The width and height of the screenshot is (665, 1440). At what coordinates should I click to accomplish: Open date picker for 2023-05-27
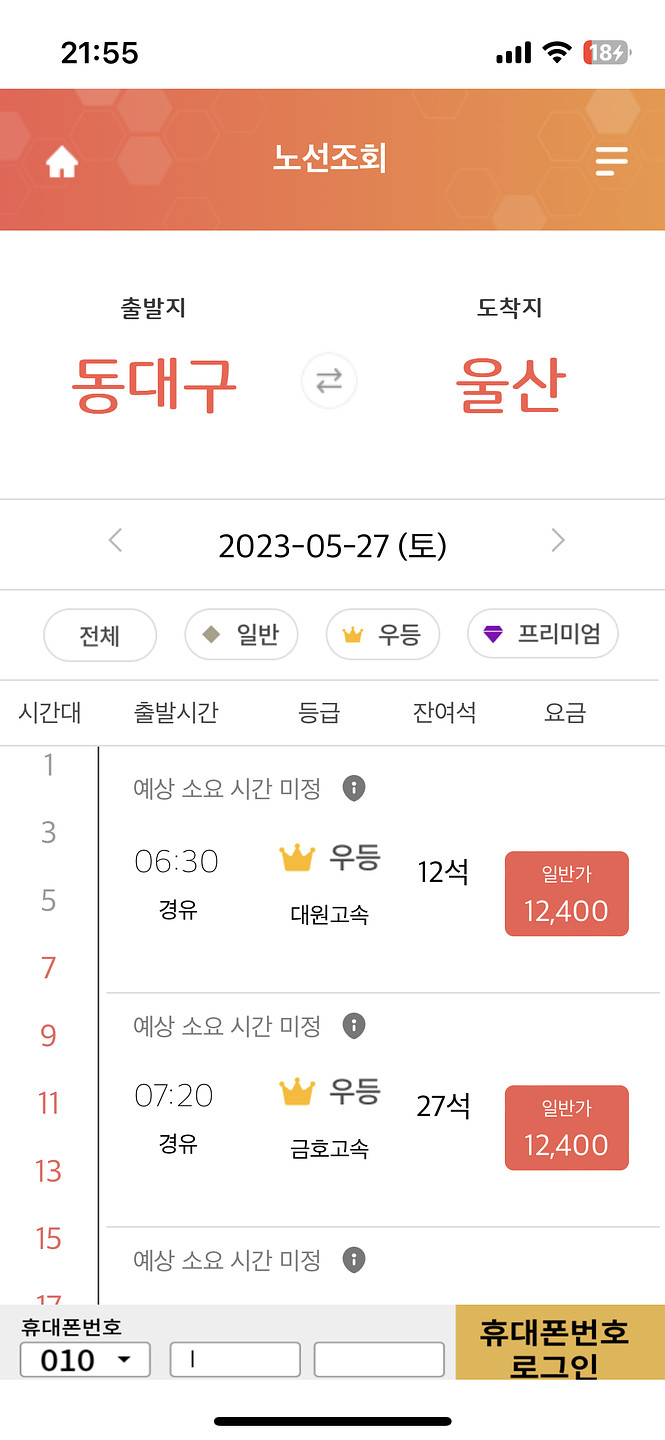[x=332, y=546]
